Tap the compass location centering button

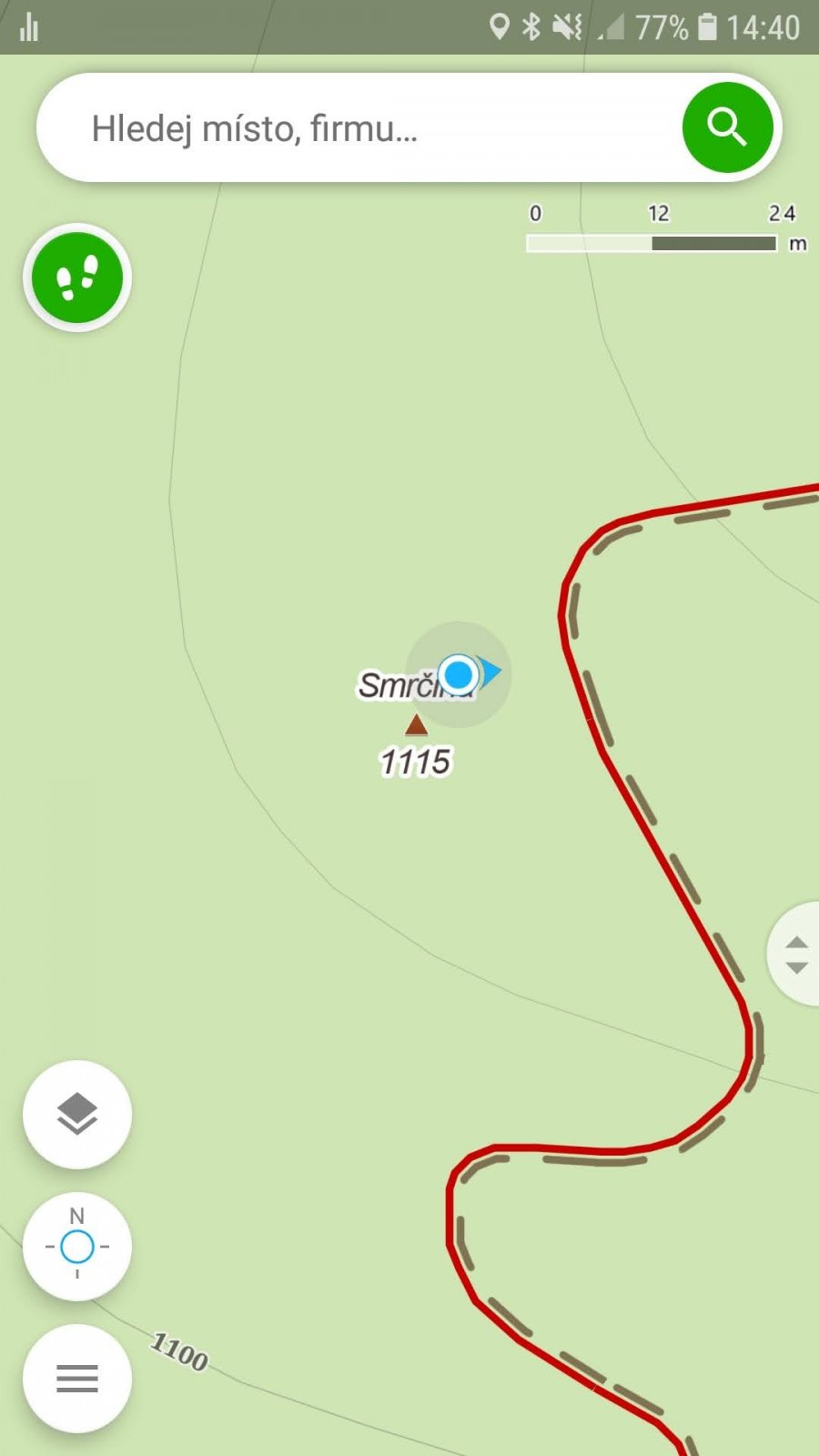click(77, 1246)
